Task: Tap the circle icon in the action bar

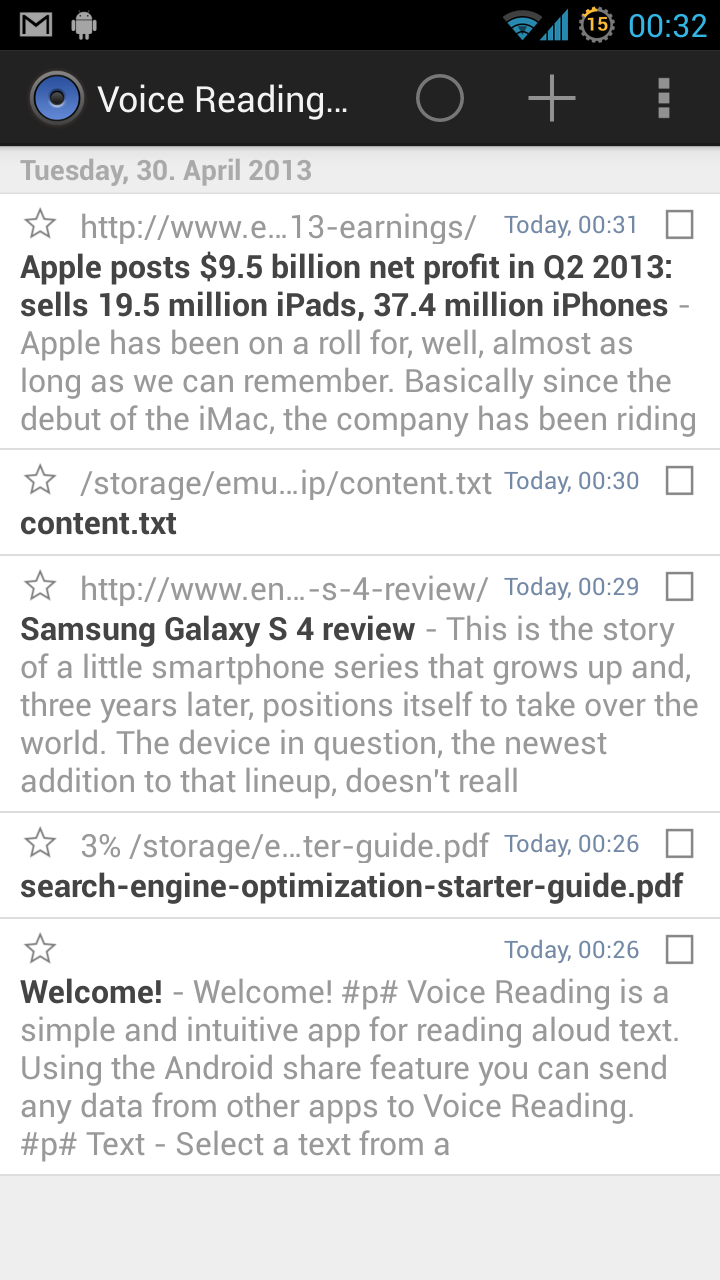Action: coord(440,99)
